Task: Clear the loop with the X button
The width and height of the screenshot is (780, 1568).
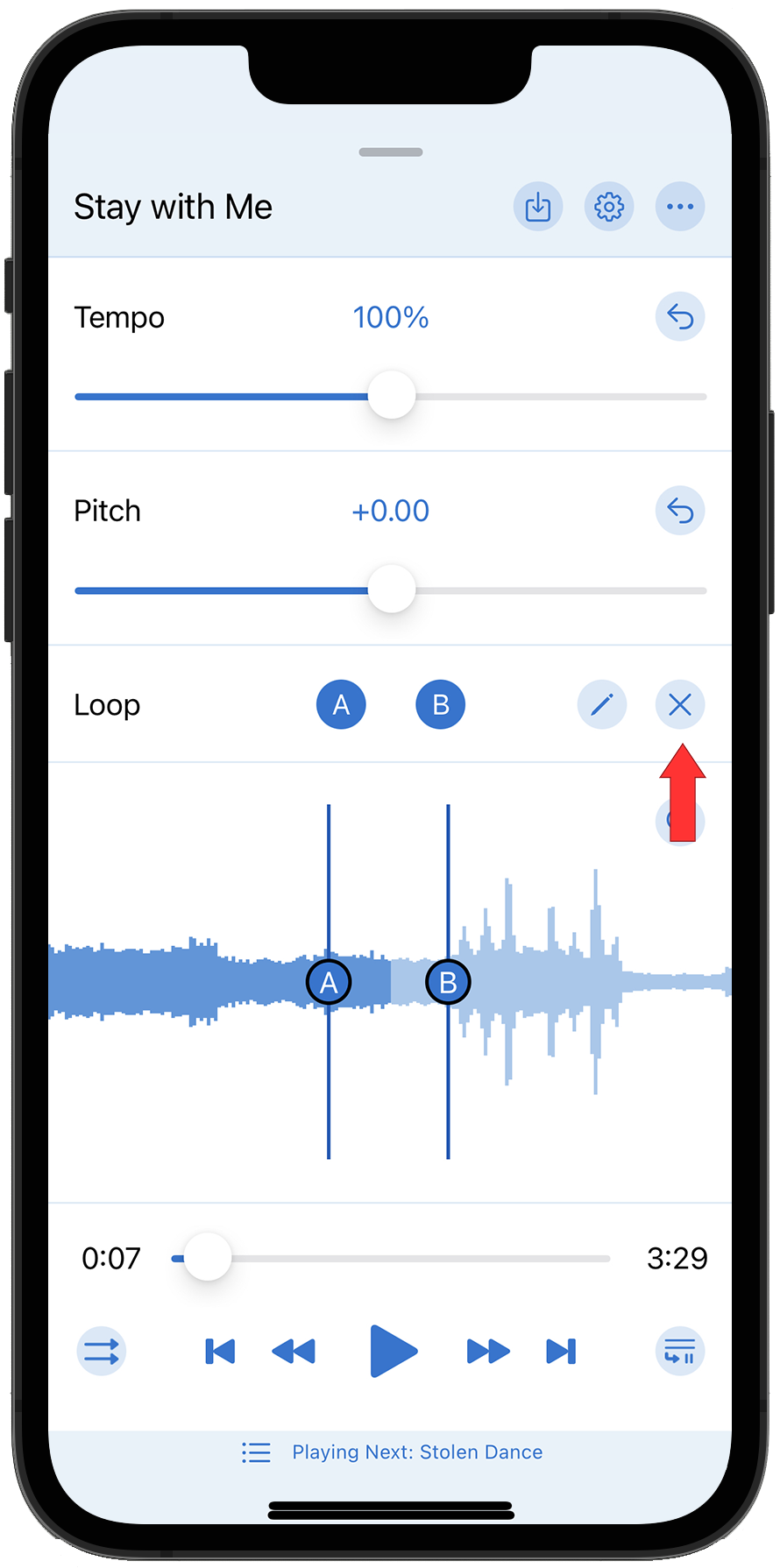Action: (680, 704)
